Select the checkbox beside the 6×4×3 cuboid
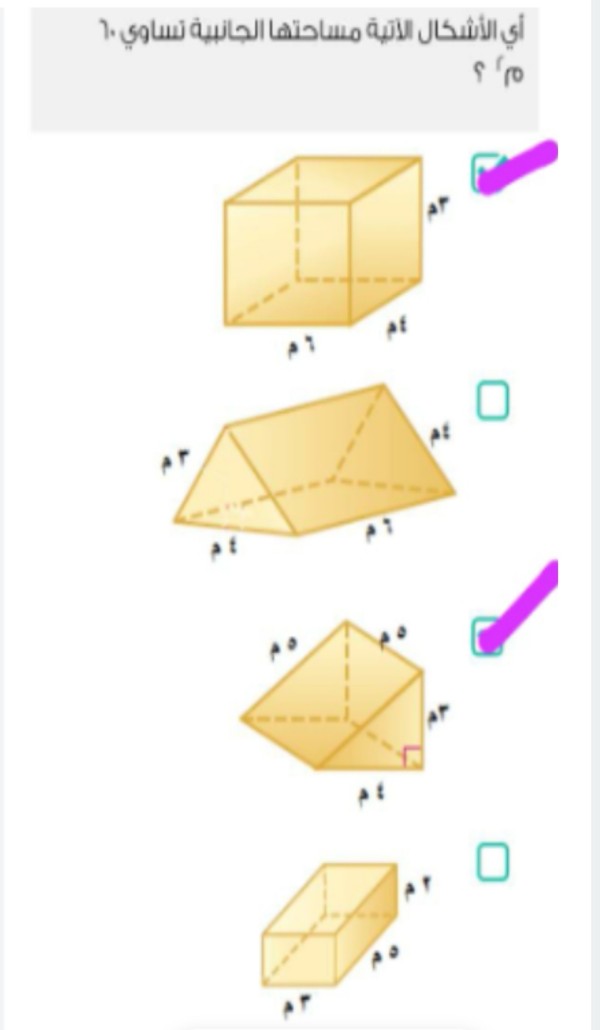Screen dimensions: 600x1030 pos(485,173)
